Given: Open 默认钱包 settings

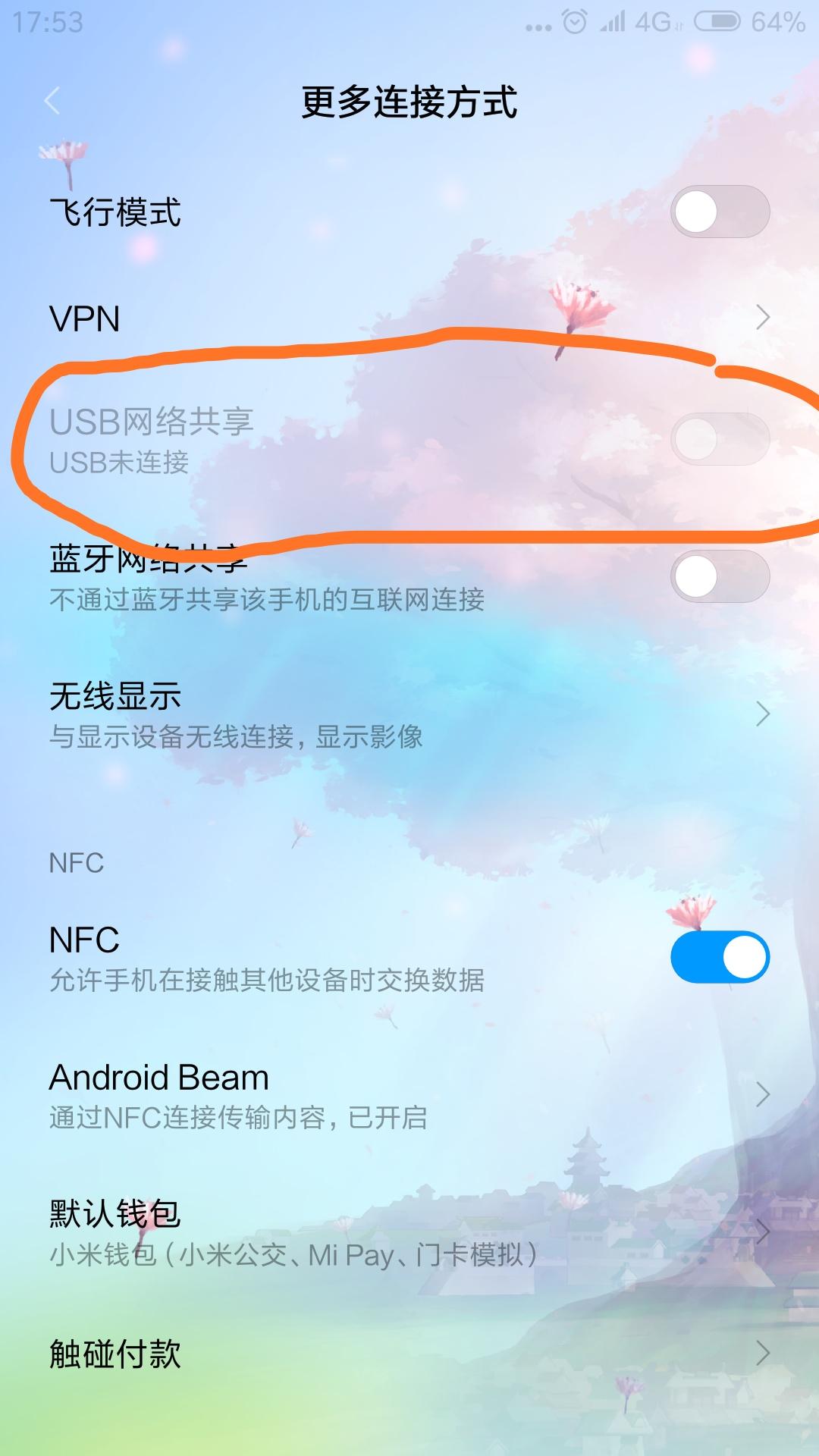Looking at the screenshot, I should (409, 1232).
